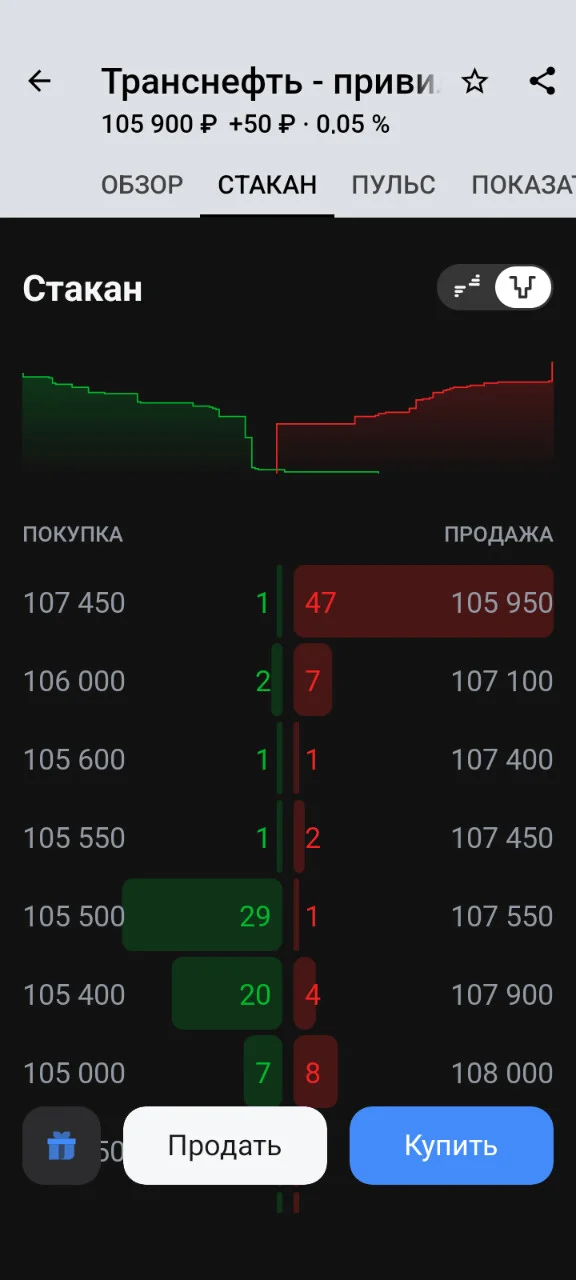Screen dimensions: 576x1280
Task: Select the depth chart view in the order book
Action: coord(523,288)
